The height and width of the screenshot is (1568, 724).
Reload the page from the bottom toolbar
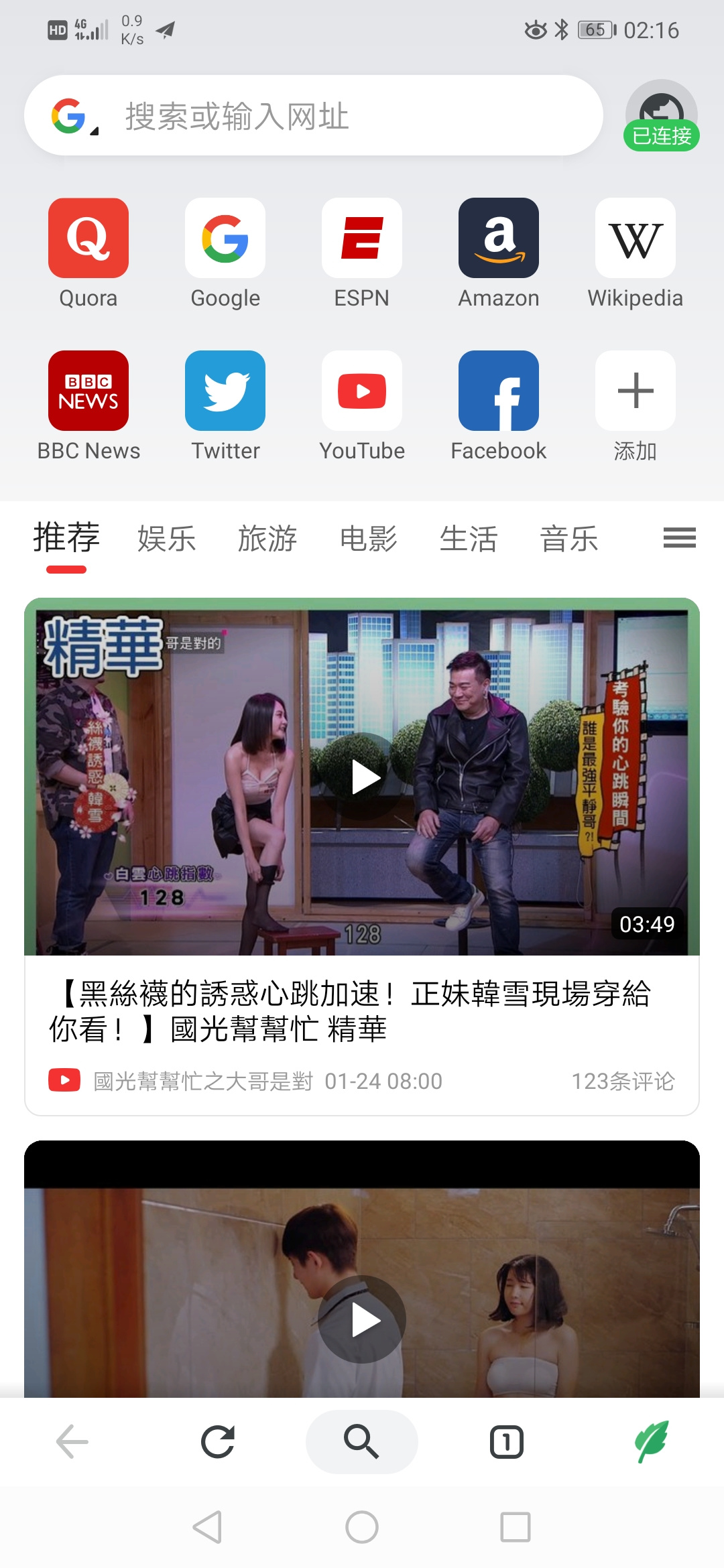point(218,1442)
